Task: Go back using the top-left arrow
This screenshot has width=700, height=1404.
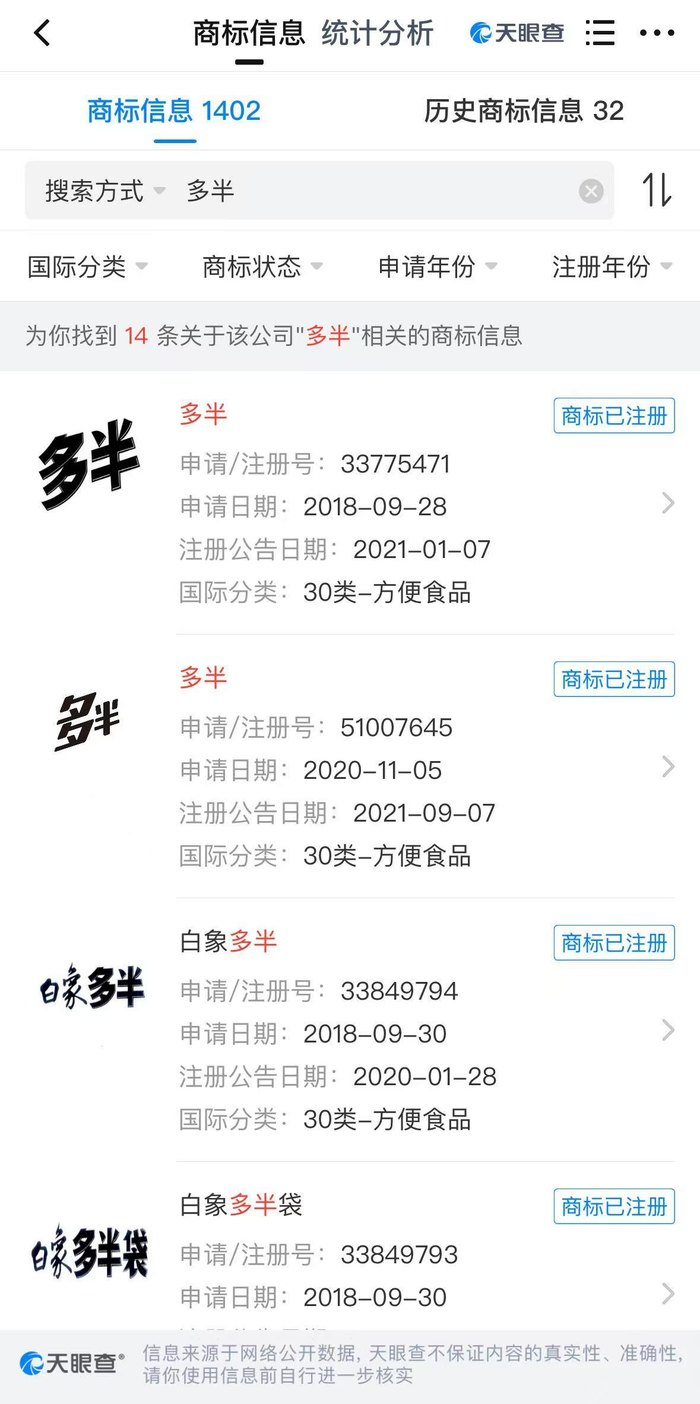Action: tap(42, 34)
